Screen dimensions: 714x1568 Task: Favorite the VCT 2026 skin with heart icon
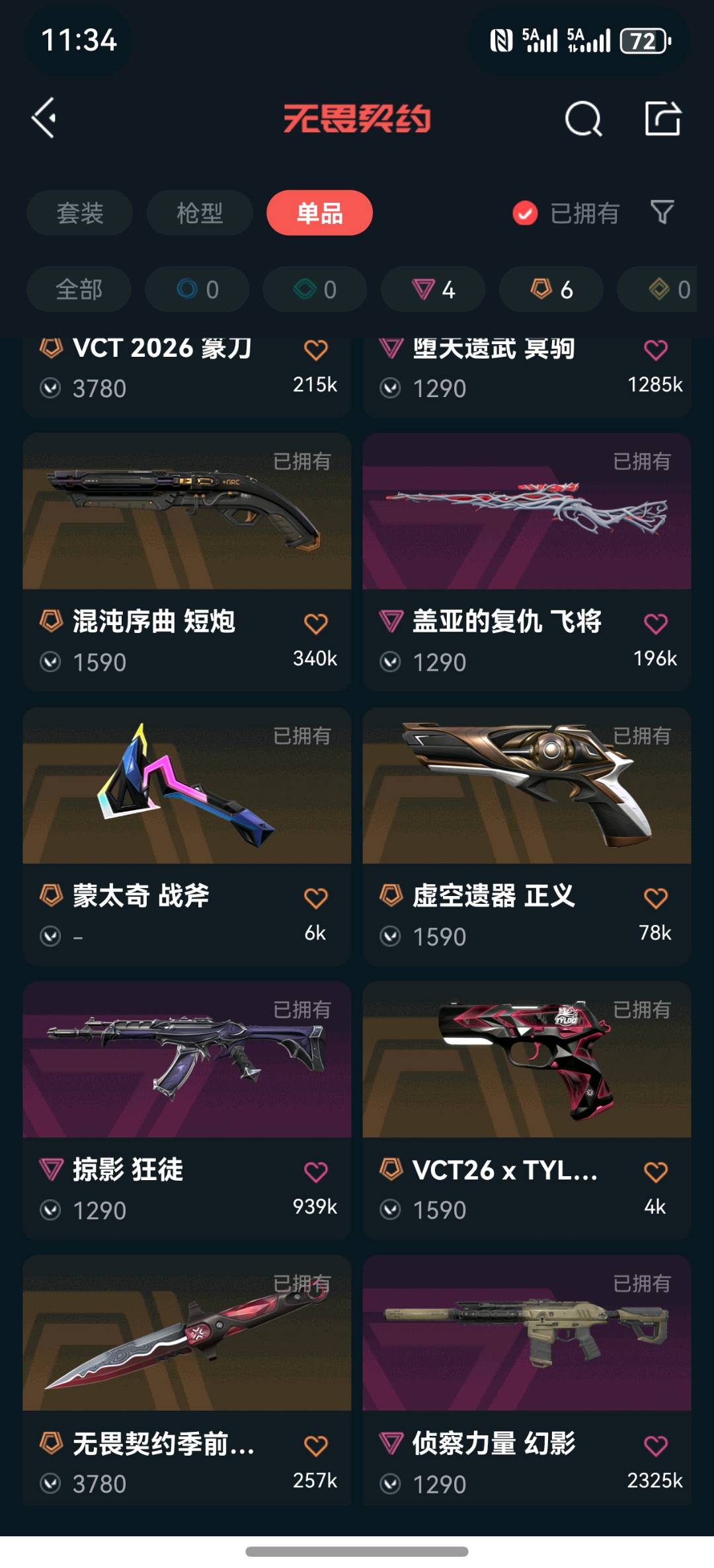[x=316, y=350]
